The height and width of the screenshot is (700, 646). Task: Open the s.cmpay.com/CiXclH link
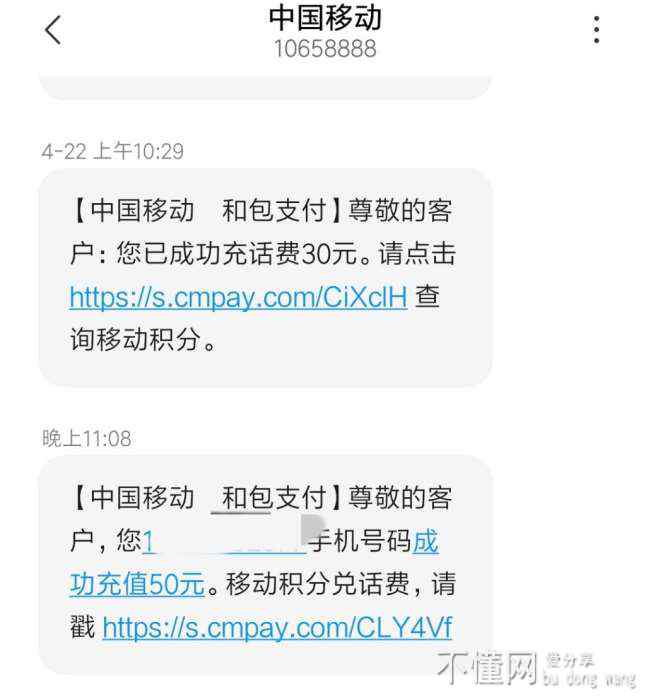238,297
